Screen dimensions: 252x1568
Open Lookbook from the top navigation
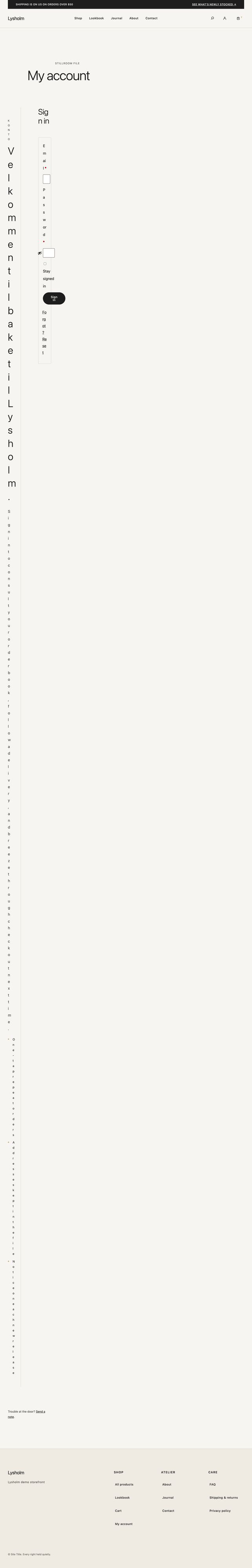[x=97, y=18]
